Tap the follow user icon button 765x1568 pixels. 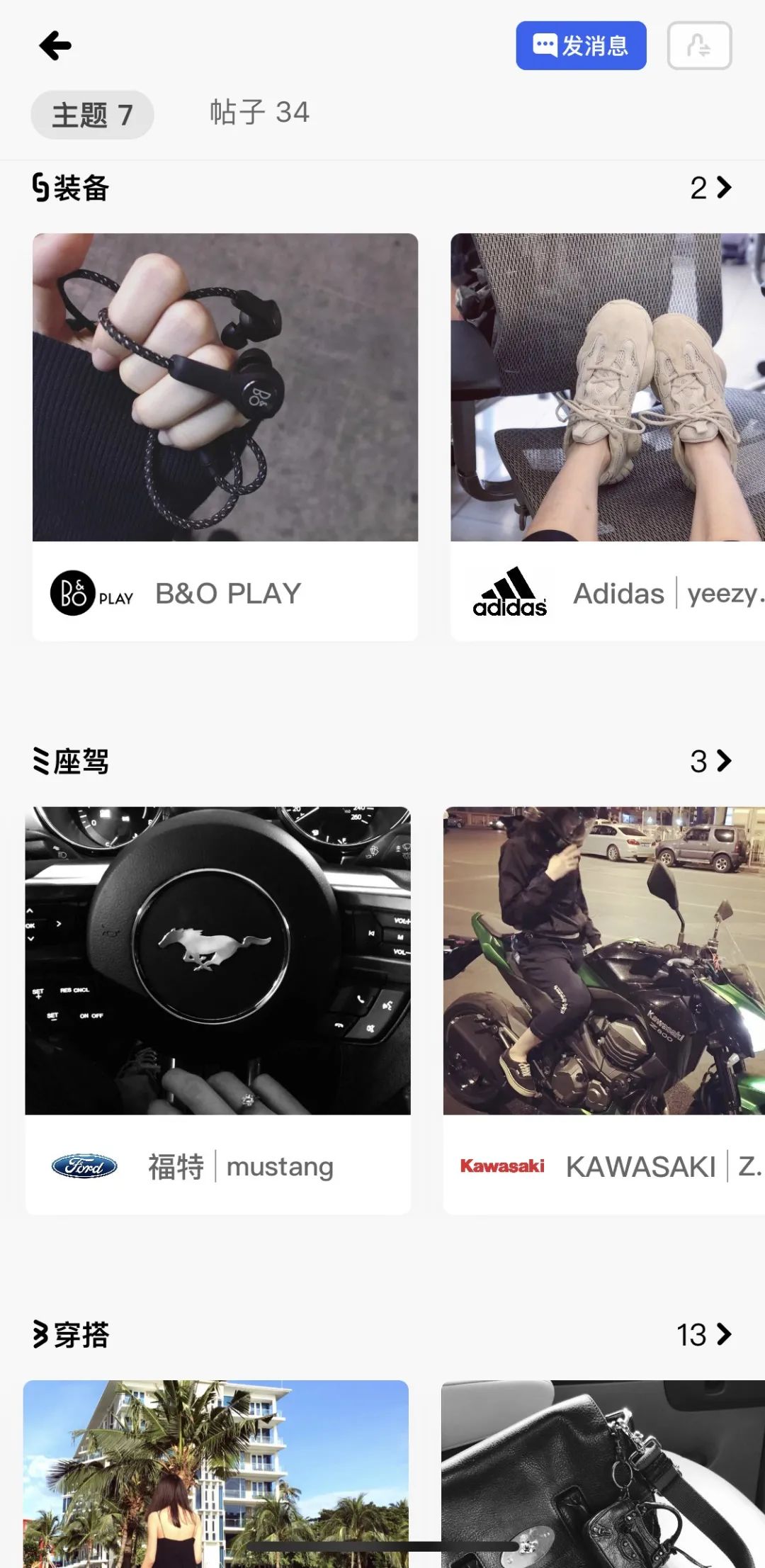pyautogui.click(x=699, y=46)
